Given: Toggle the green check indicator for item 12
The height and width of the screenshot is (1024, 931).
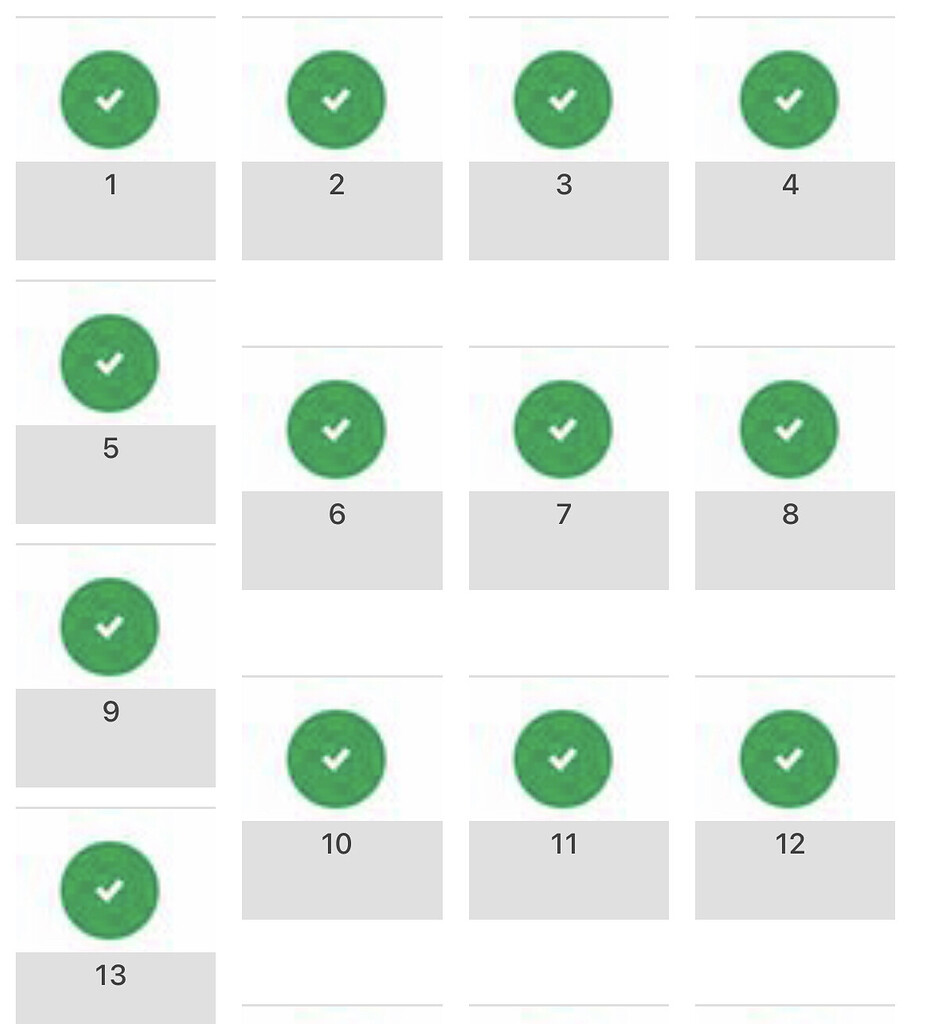Looking at the screenshot, I should [790, 758].
